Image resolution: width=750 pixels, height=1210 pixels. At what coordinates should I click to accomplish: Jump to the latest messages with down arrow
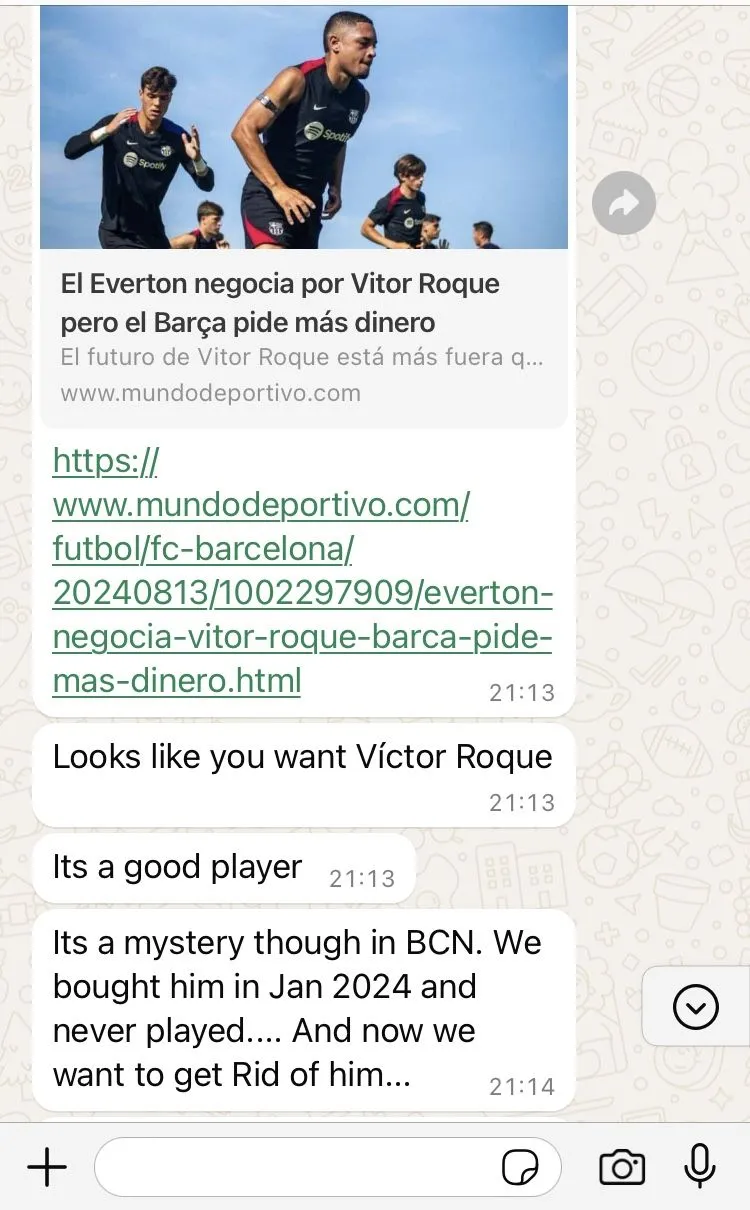pos(696,1007)
